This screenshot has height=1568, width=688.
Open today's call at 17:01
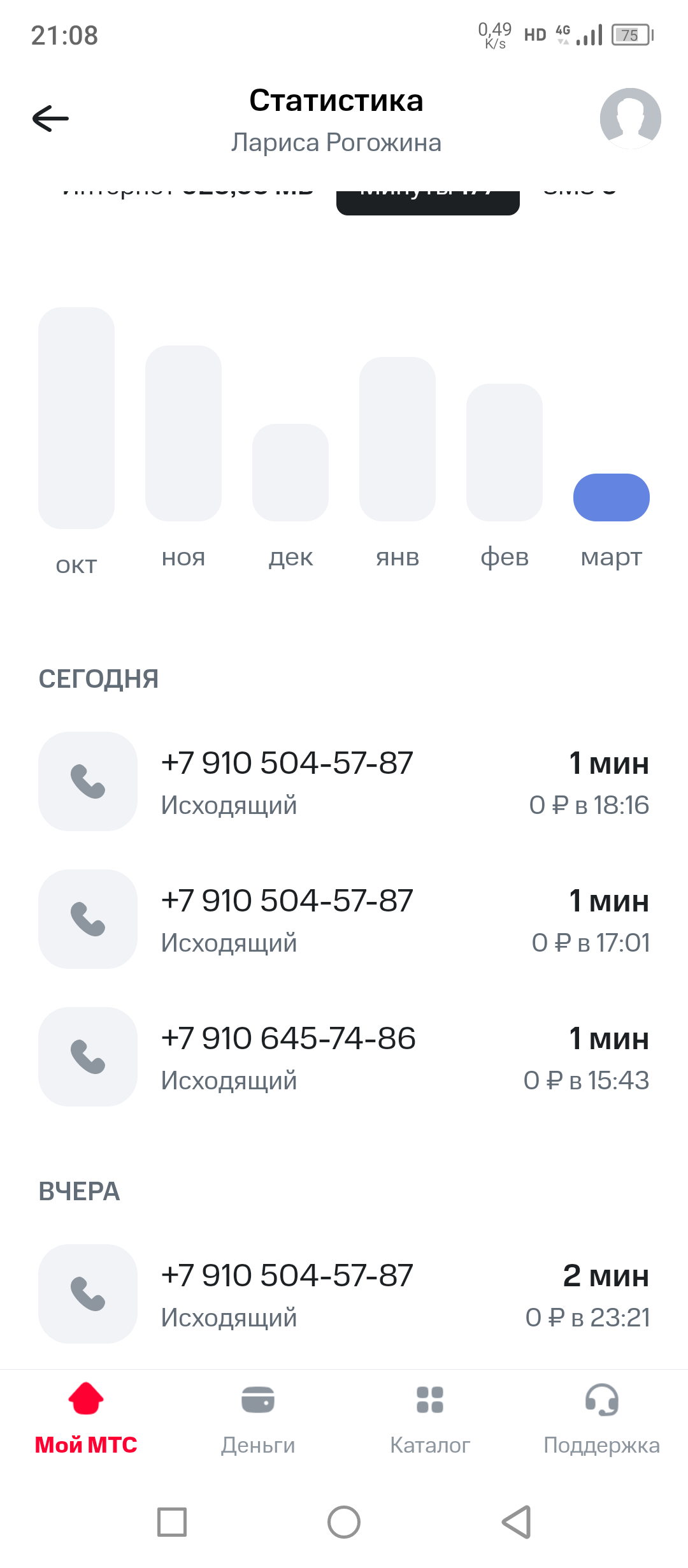(x=344, y=920)
